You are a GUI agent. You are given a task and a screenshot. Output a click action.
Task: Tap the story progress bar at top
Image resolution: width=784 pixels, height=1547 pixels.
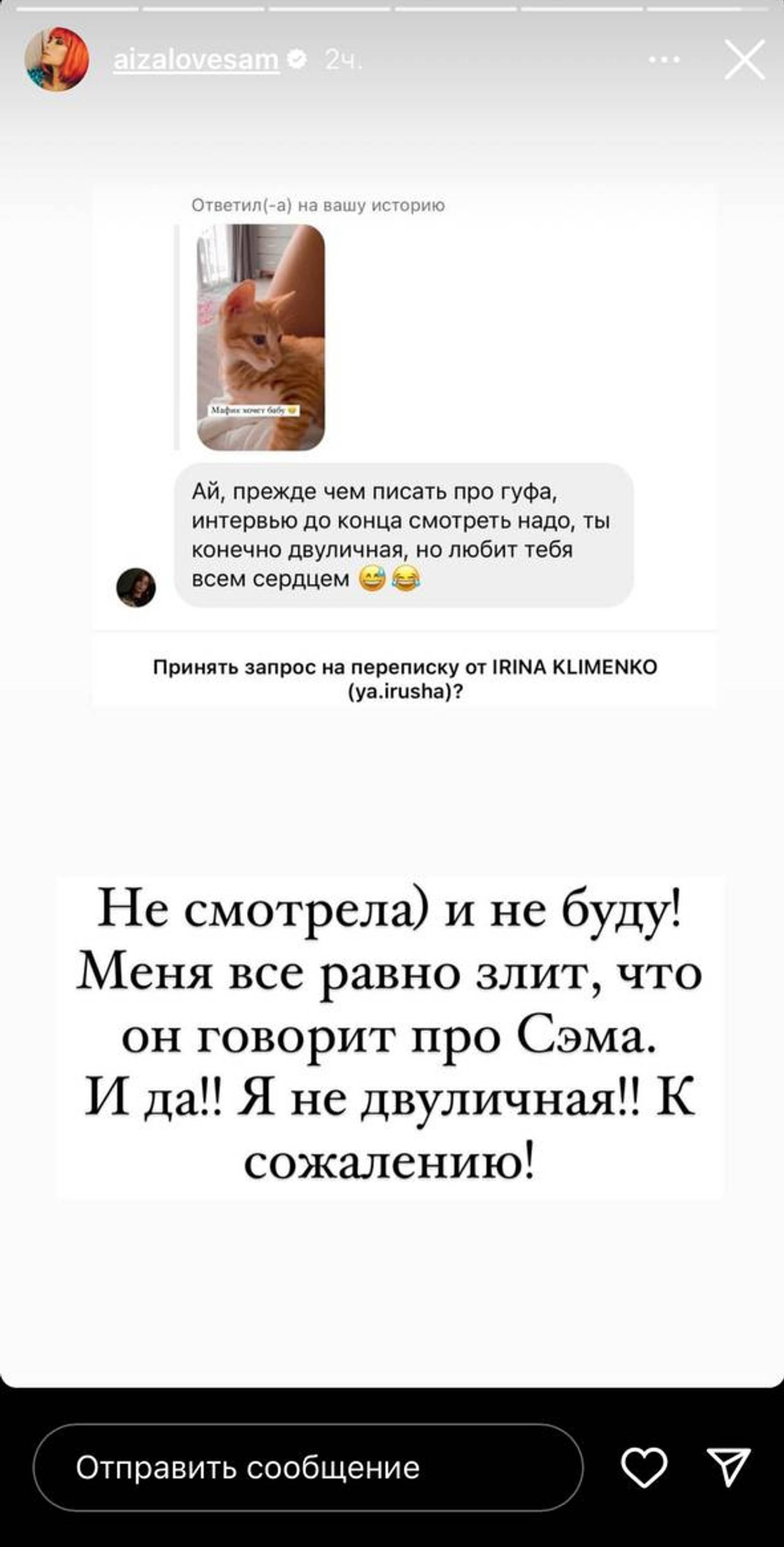point(392,8)
